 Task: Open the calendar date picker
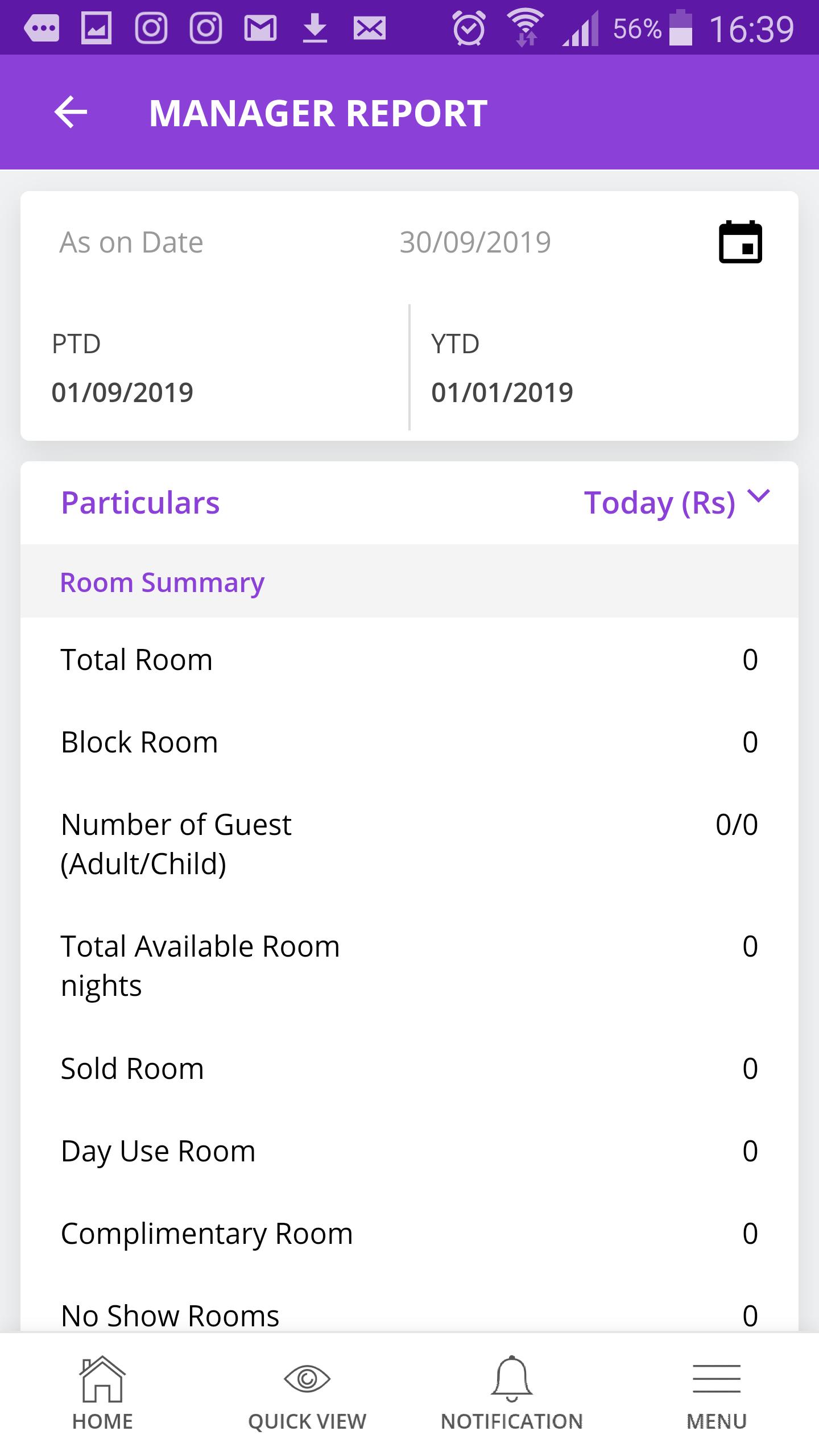tap(740, 242)
